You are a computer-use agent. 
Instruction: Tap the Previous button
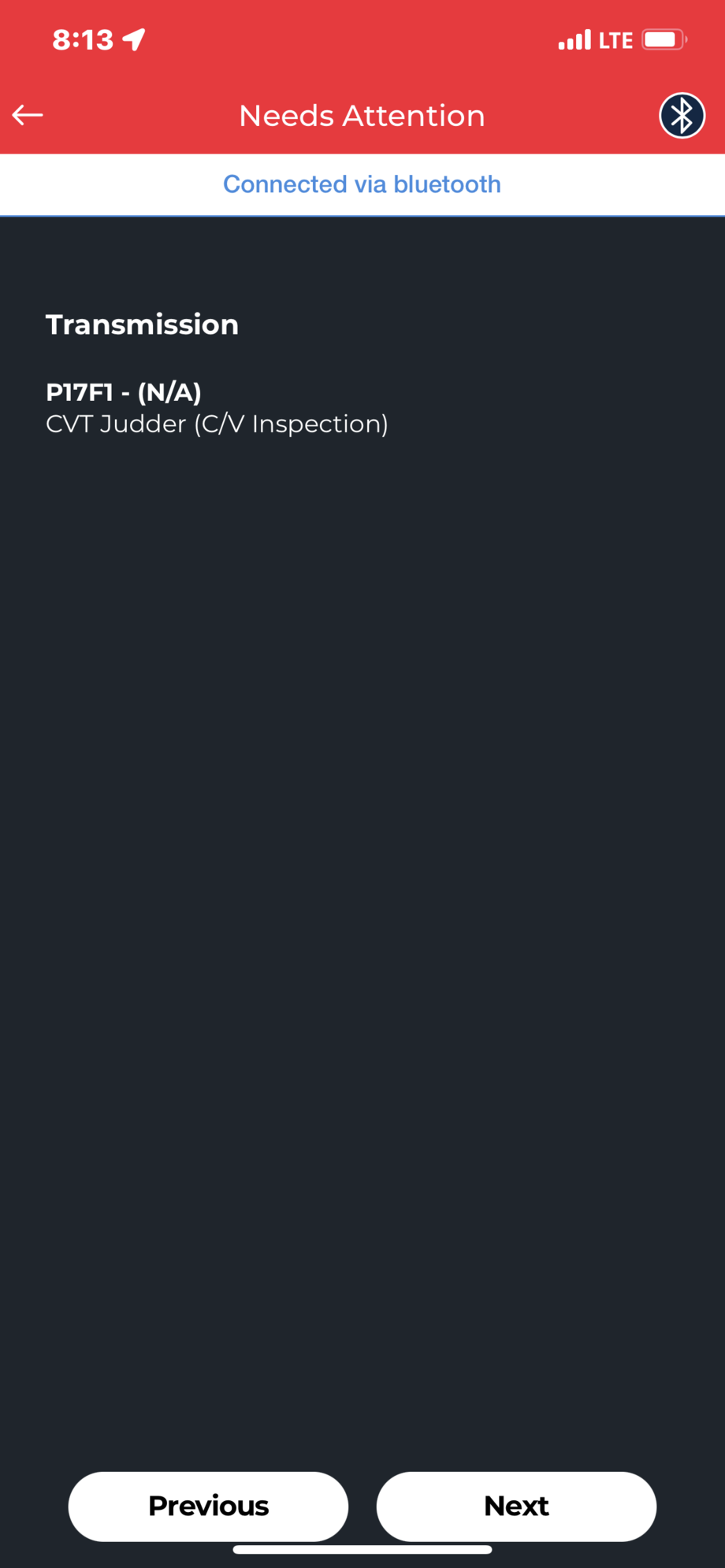(208, 1506)
